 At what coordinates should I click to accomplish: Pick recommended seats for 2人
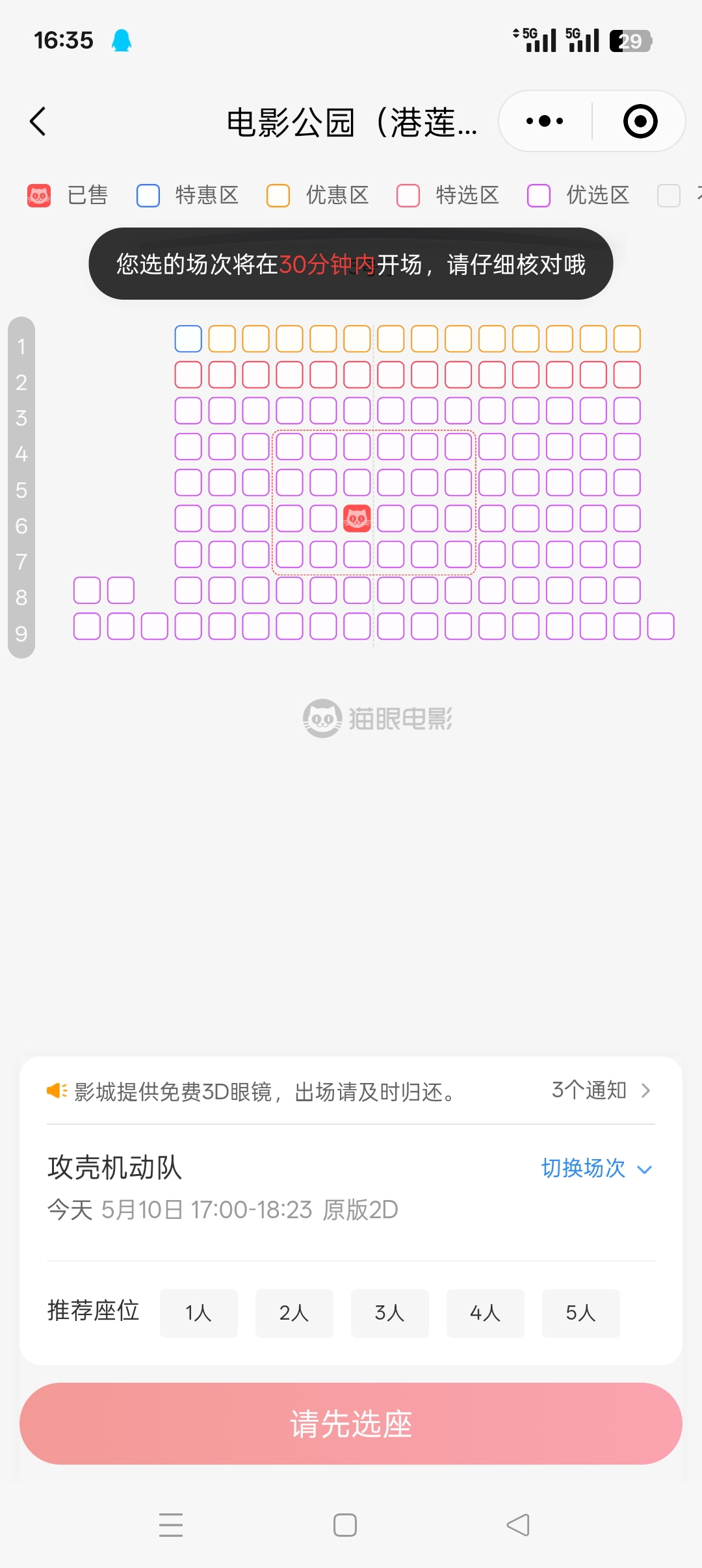click(294, 1313)
